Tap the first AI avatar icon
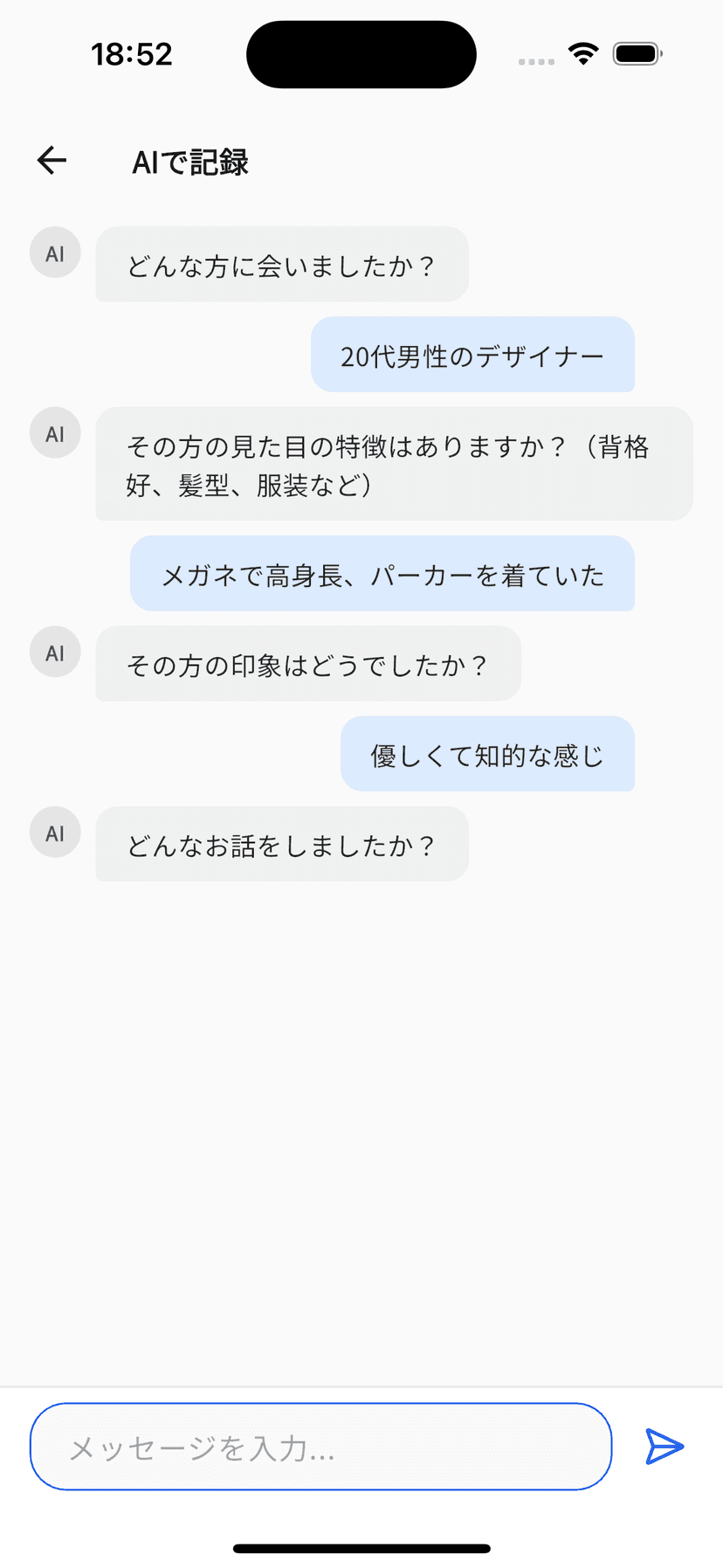The image size is (723, 1568). click(54, 252)
